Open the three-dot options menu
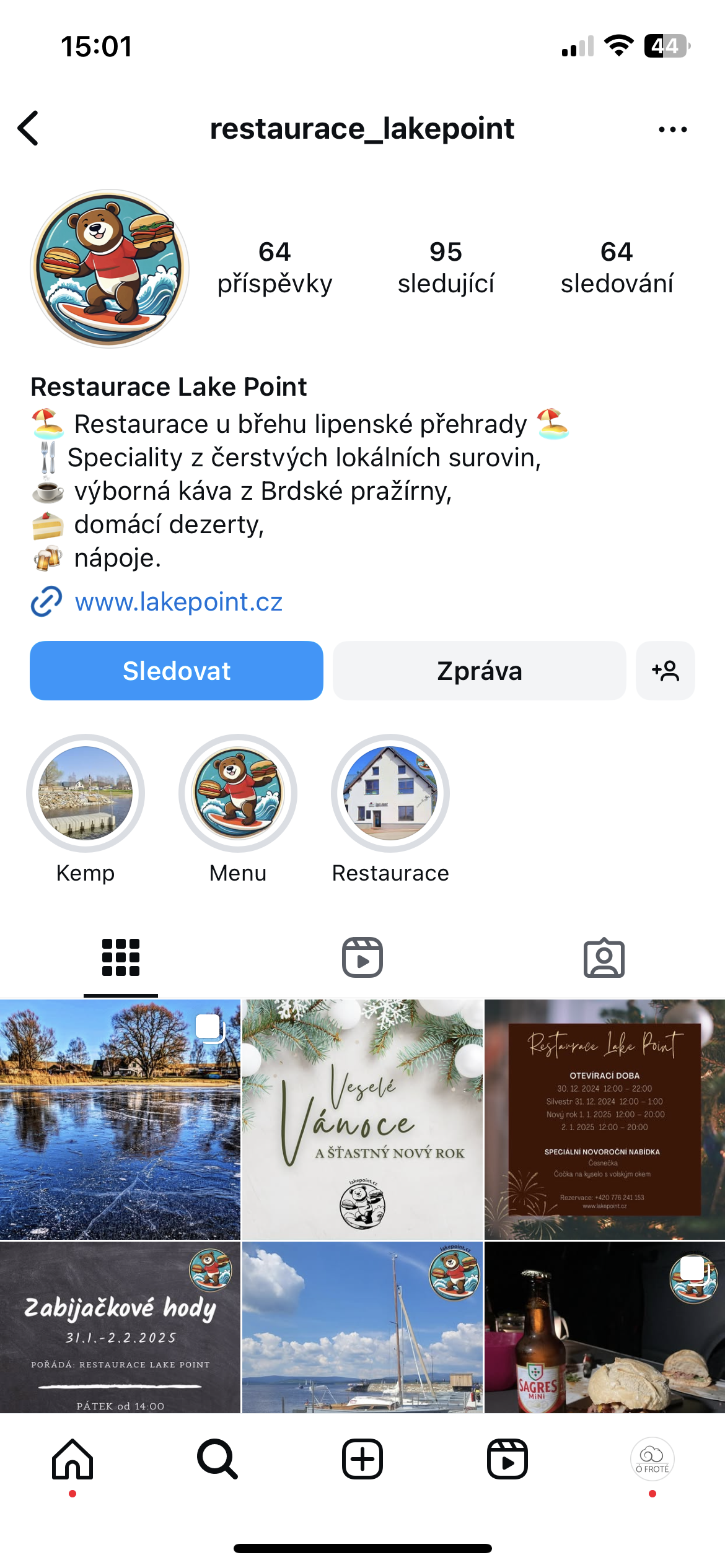Screen dimensions: 725x1568 pos(672,129)
